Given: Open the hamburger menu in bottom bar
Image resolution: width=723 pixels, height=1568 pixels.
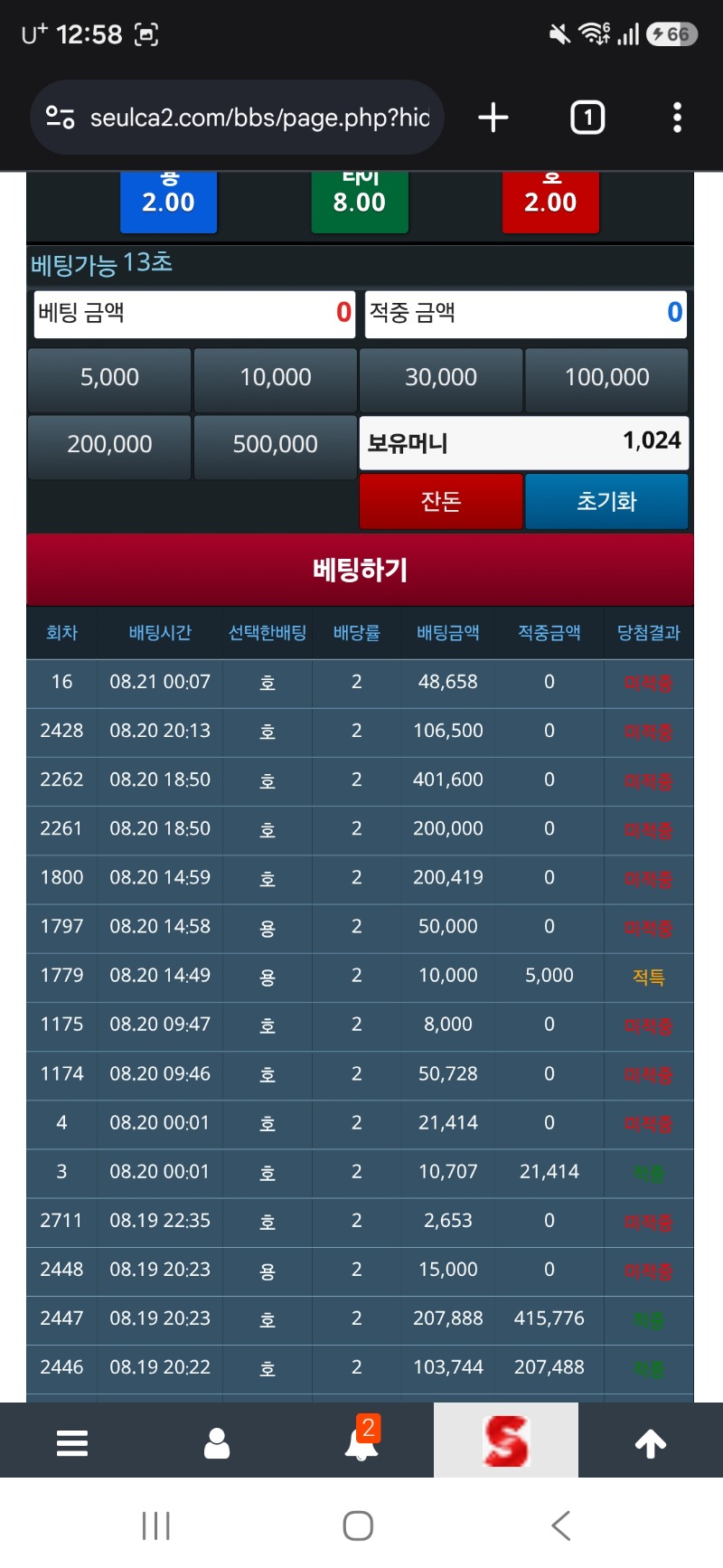Looking at the screenshot, I should (x=72, y=1443).
